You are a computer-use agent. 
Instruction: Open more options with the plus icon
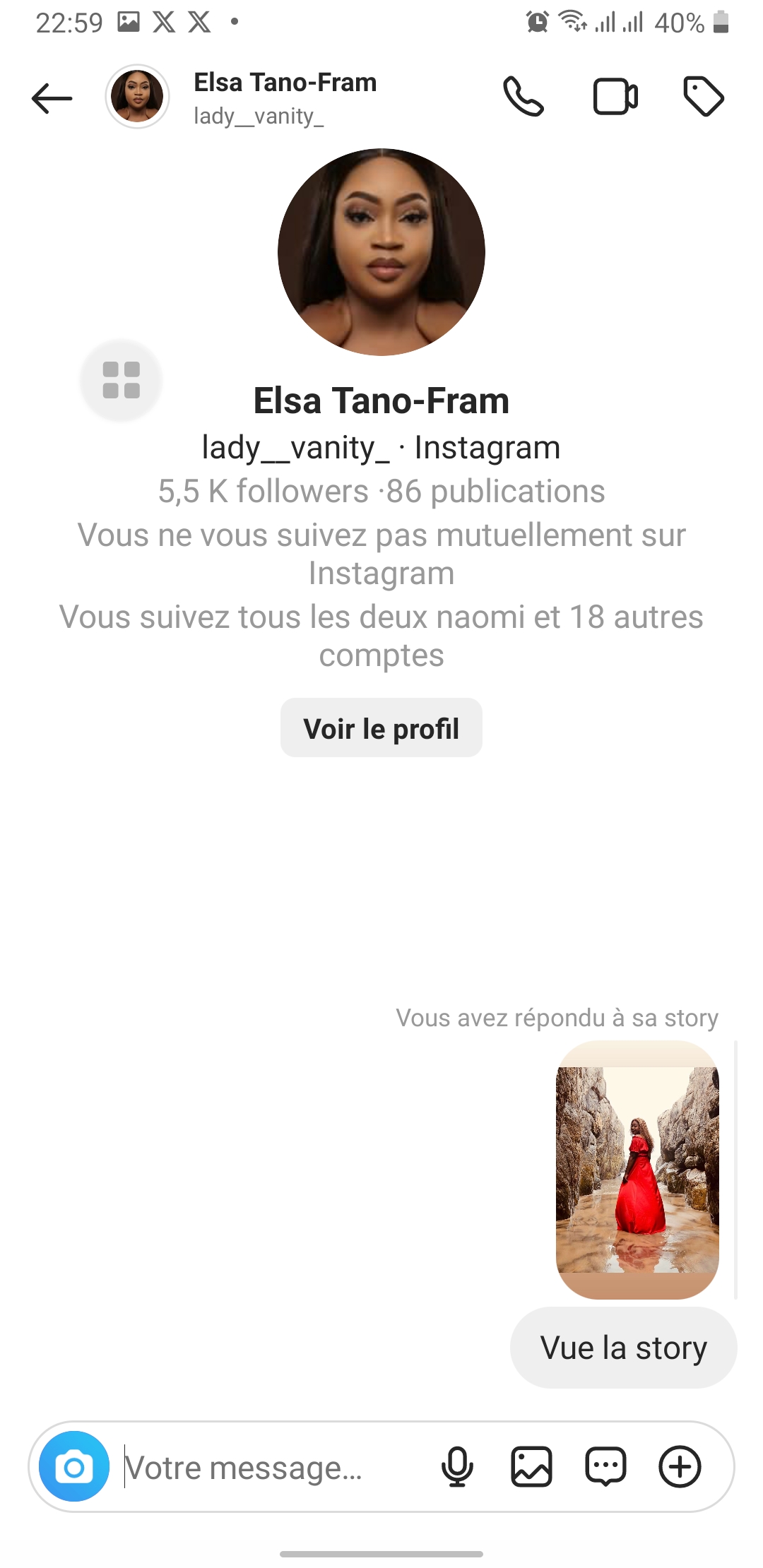[x=680, y=1467]
